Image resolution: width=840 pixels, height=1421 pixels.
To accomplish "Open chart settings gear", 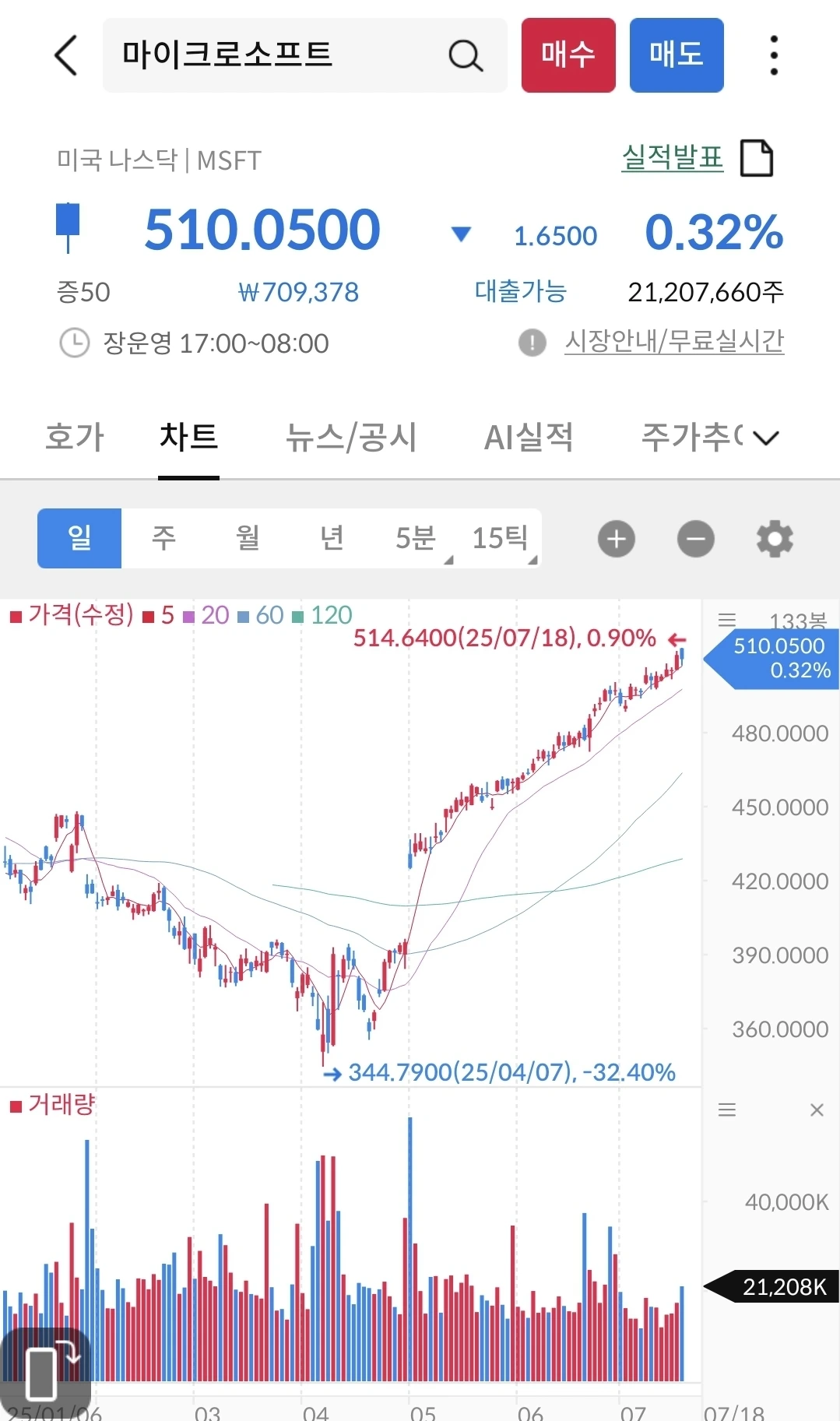I will click(x=775, y=539).
